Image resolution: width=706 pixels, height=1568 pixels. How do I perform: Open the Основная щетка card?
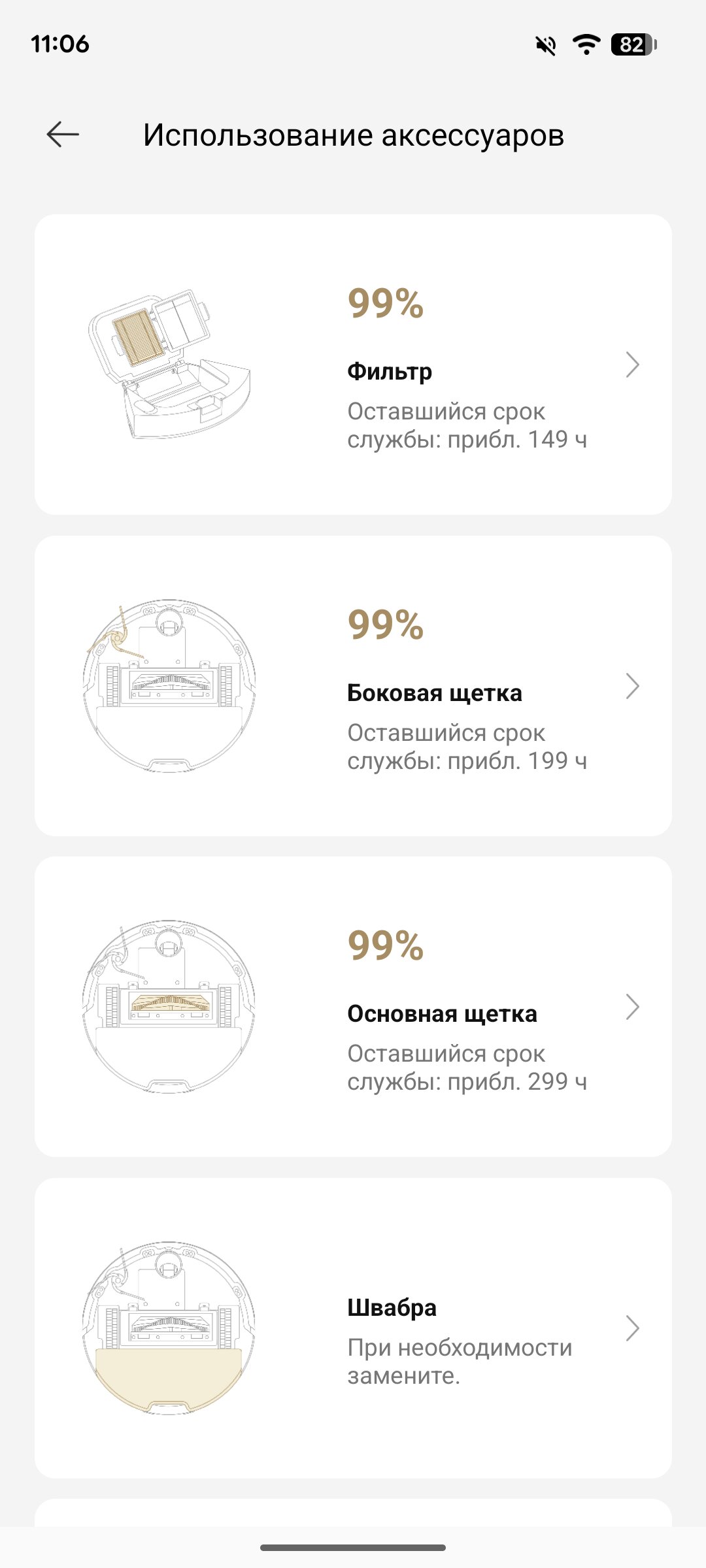click(x=353, y=1007)
